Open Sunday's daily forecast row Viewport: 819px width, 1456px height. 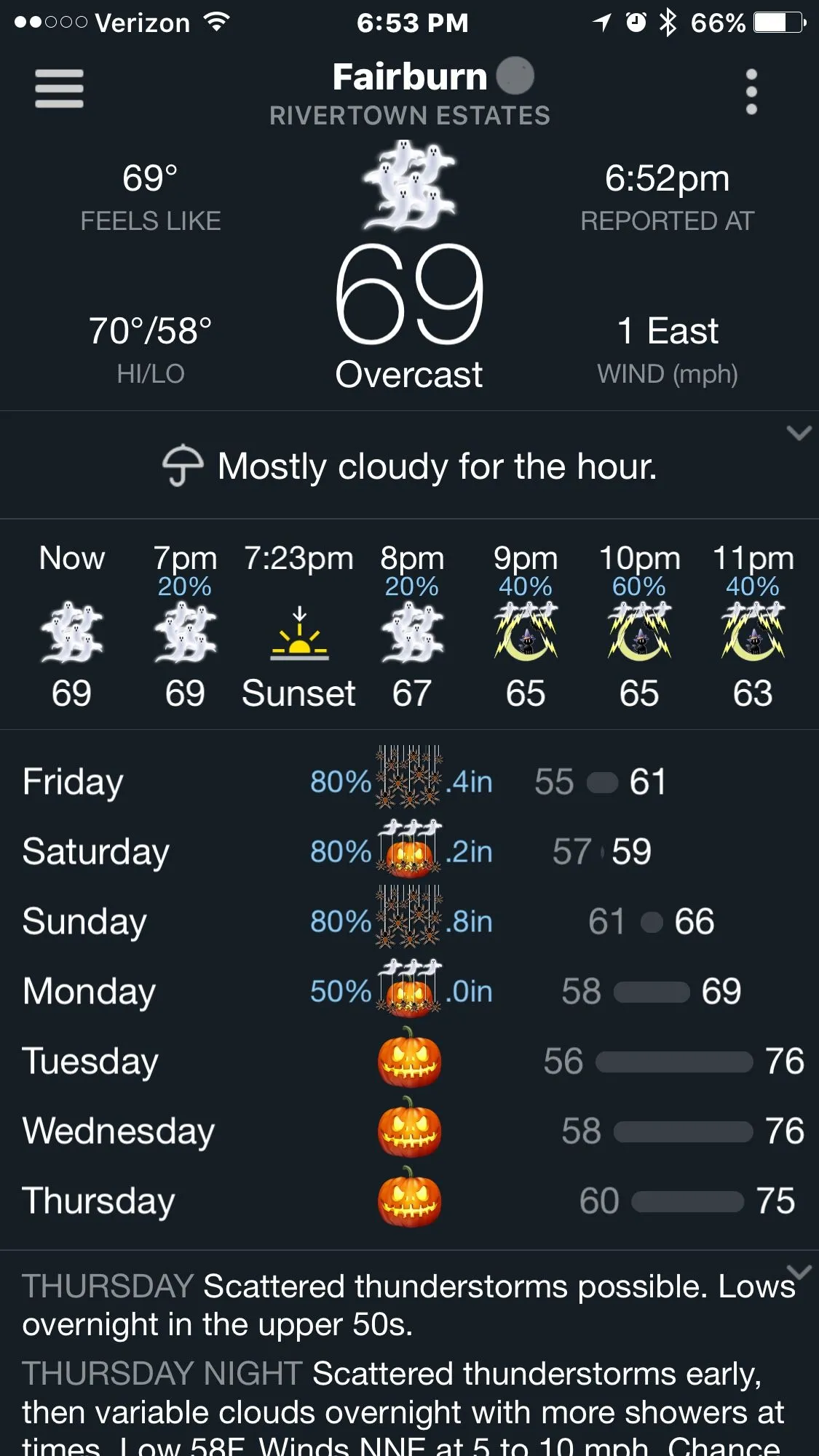coord(409,921)
